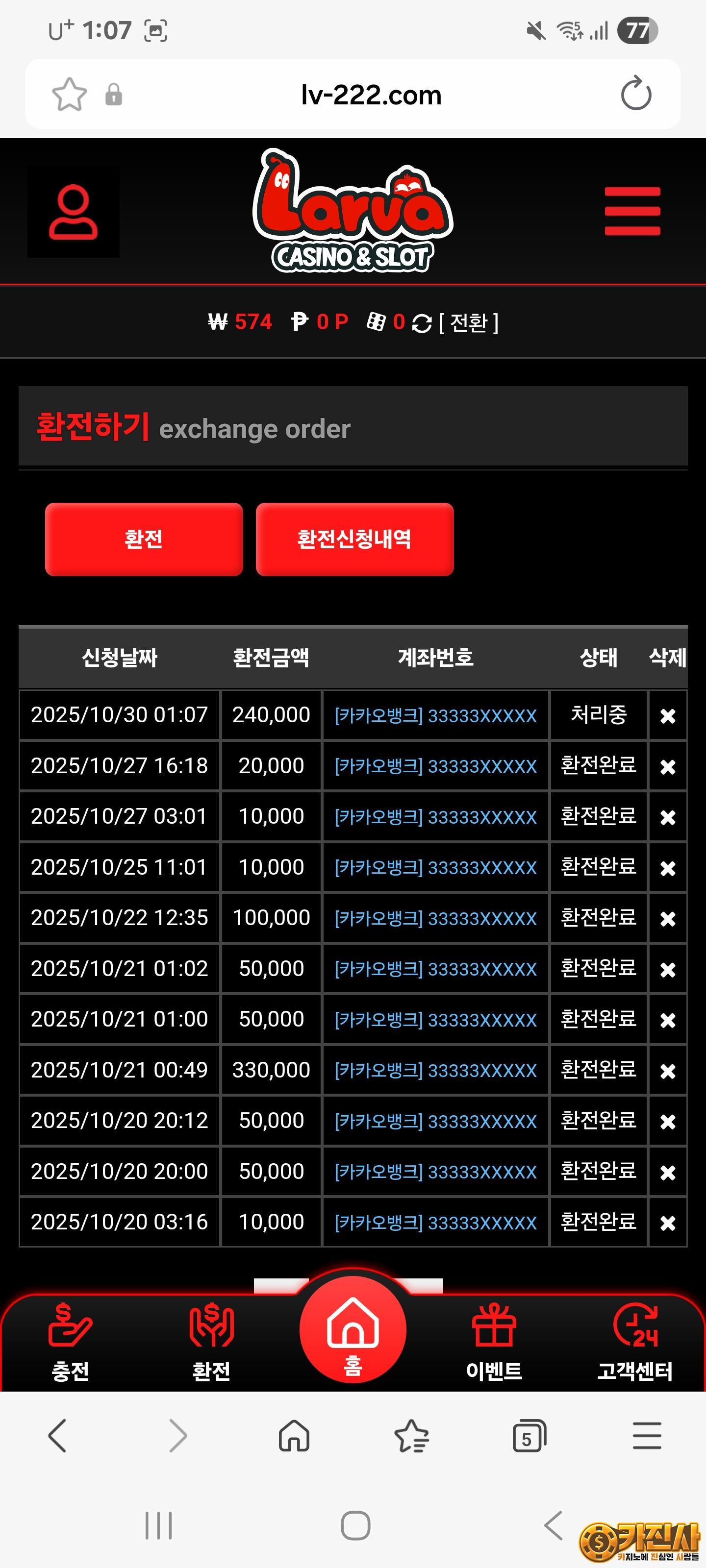Open the browser tabs switcher
The height and width of the screenshot is (1568, 706).
tap(529, 1437)
